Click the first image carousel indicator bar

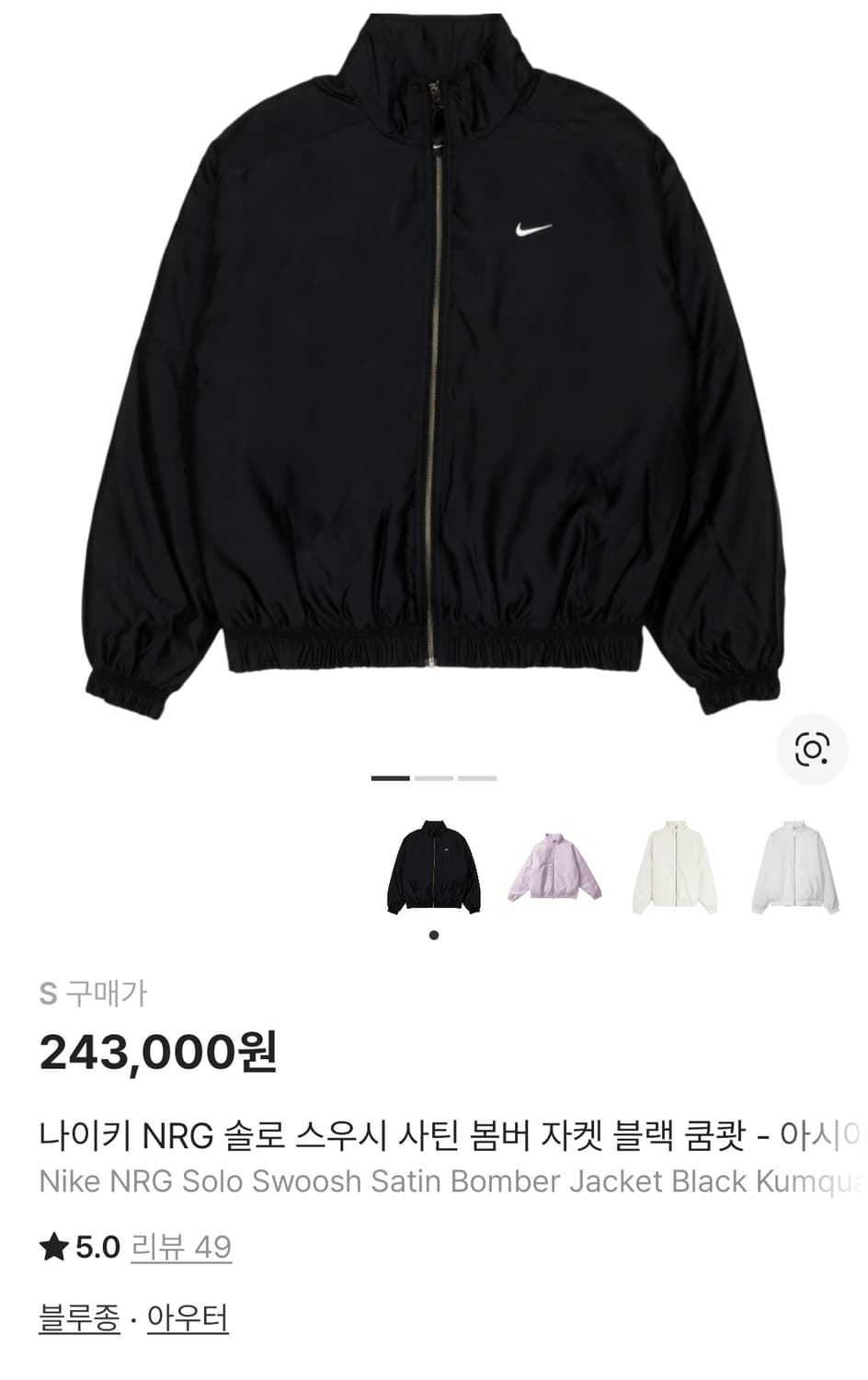pyautogui.click(x=390, y=779)
